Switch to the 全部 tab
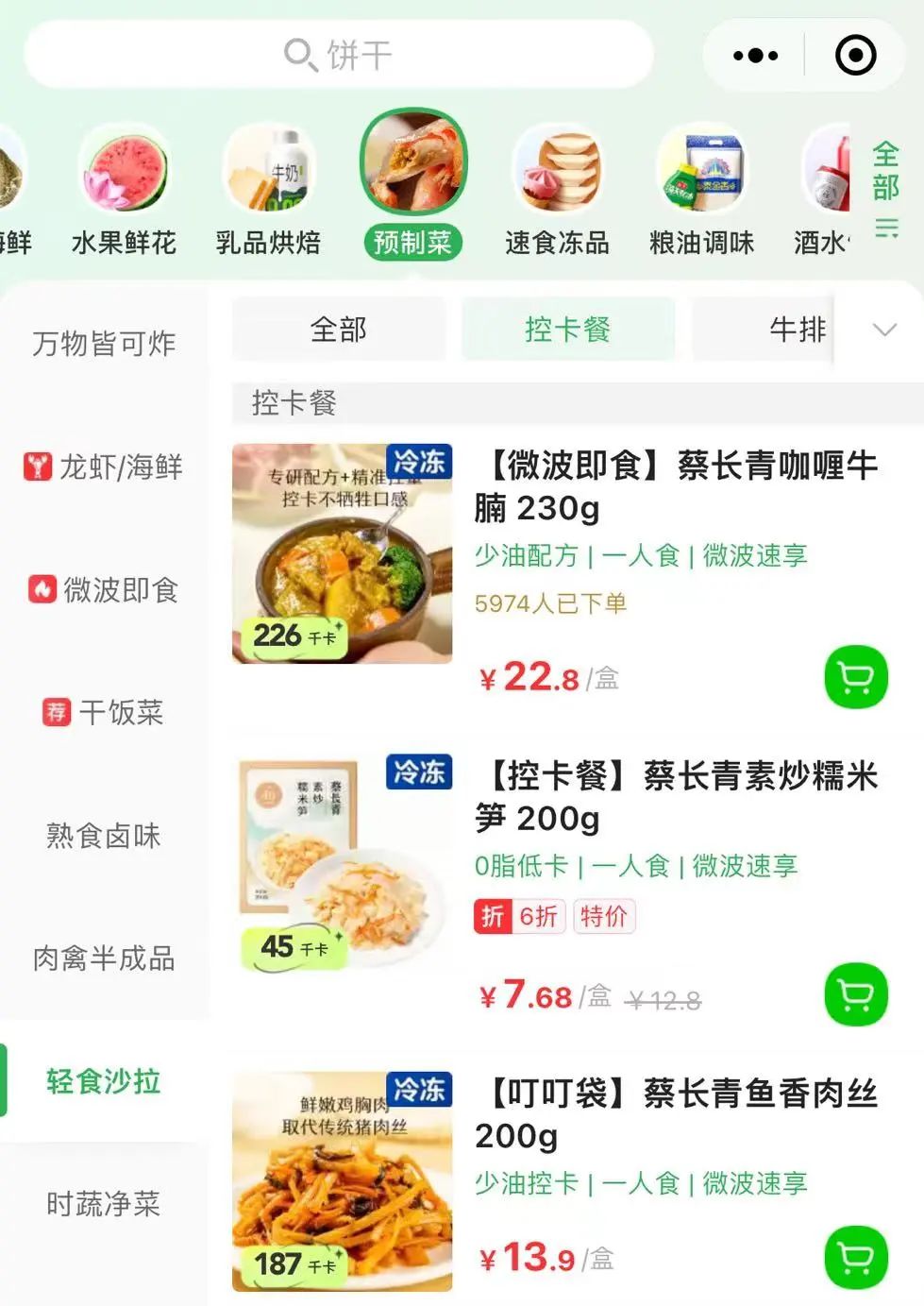 [x=339, y=330]
